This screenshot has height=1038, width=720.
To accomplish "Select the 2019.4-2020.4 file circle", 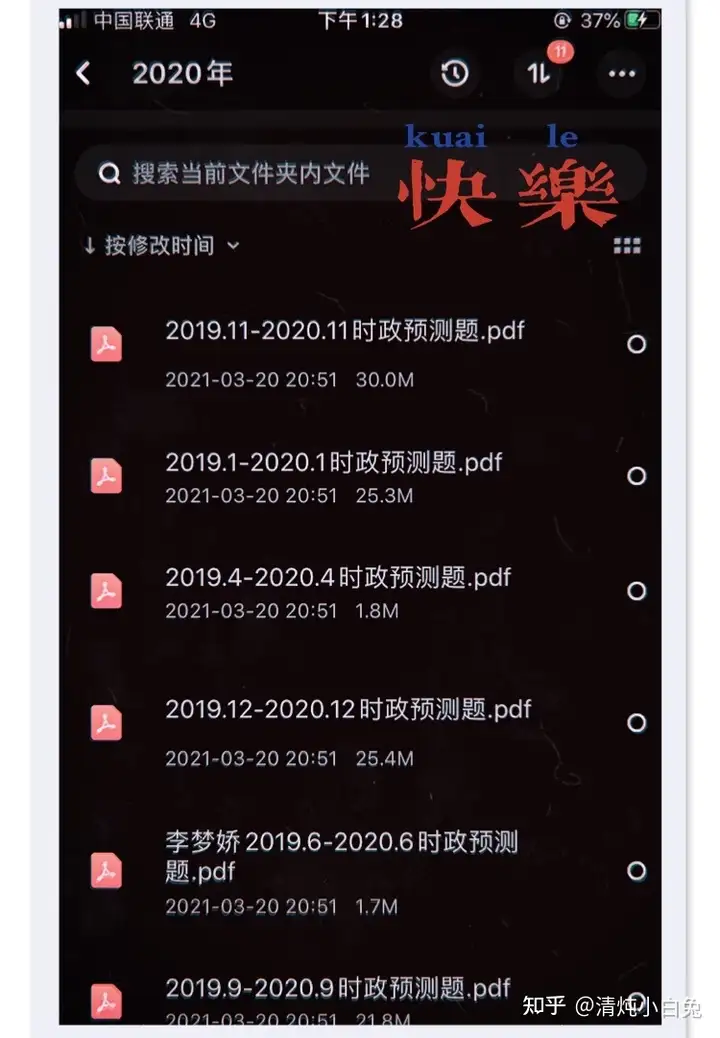I will (636, 591).
